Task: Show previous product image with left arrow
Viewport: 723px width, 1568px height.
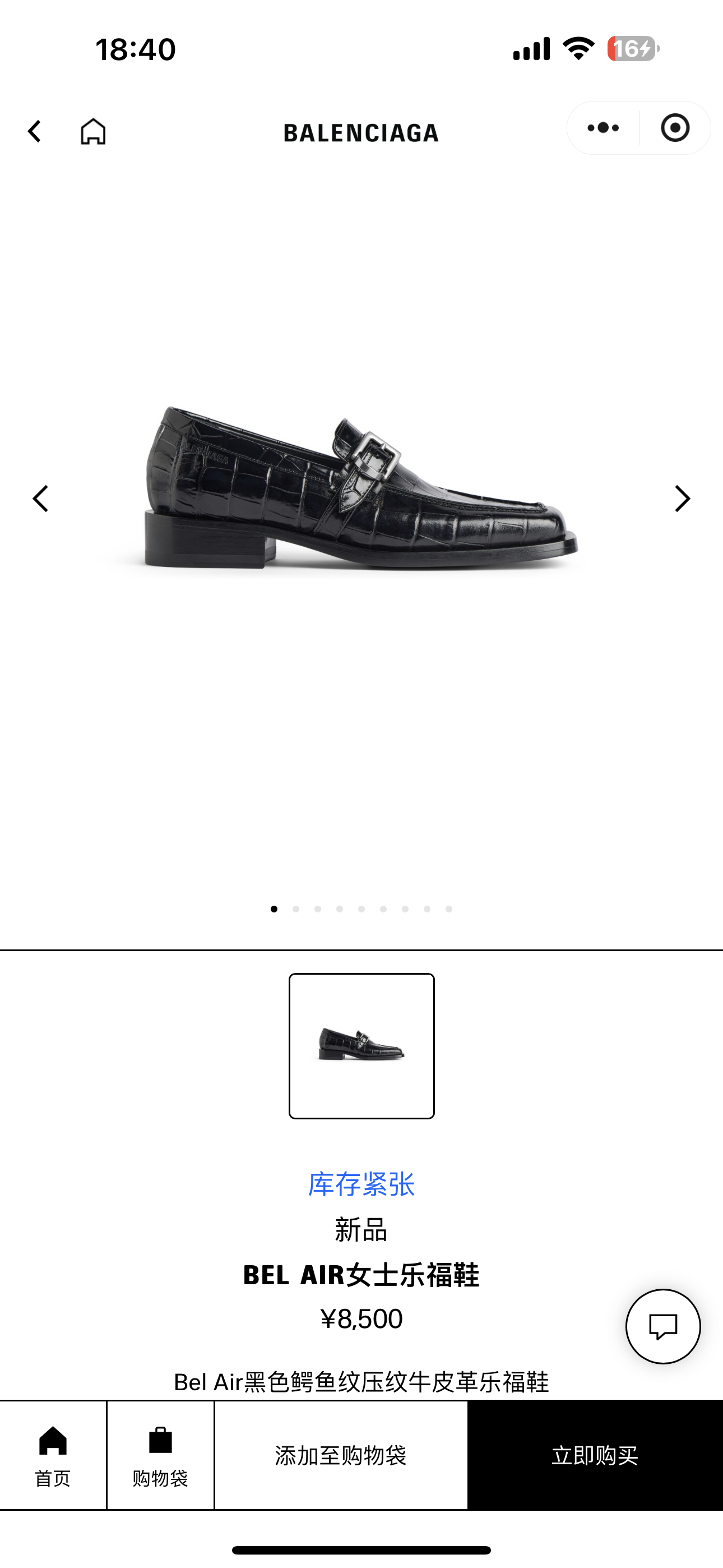Action: click(40, 498)
